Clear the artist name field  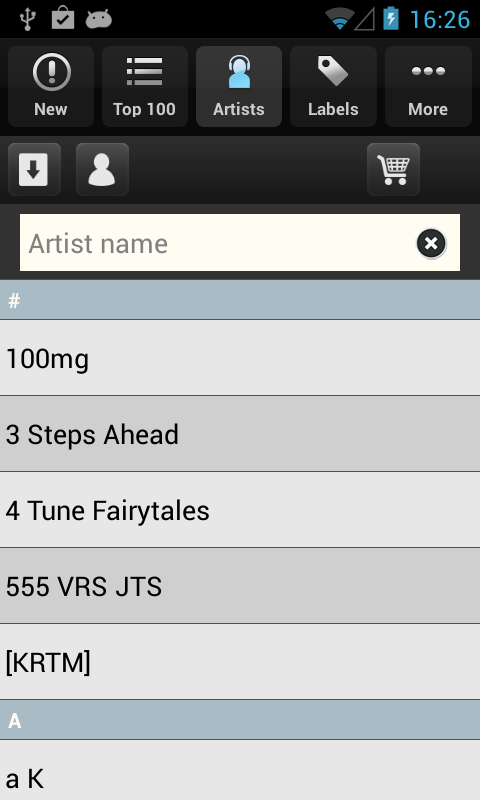point(431,243)
